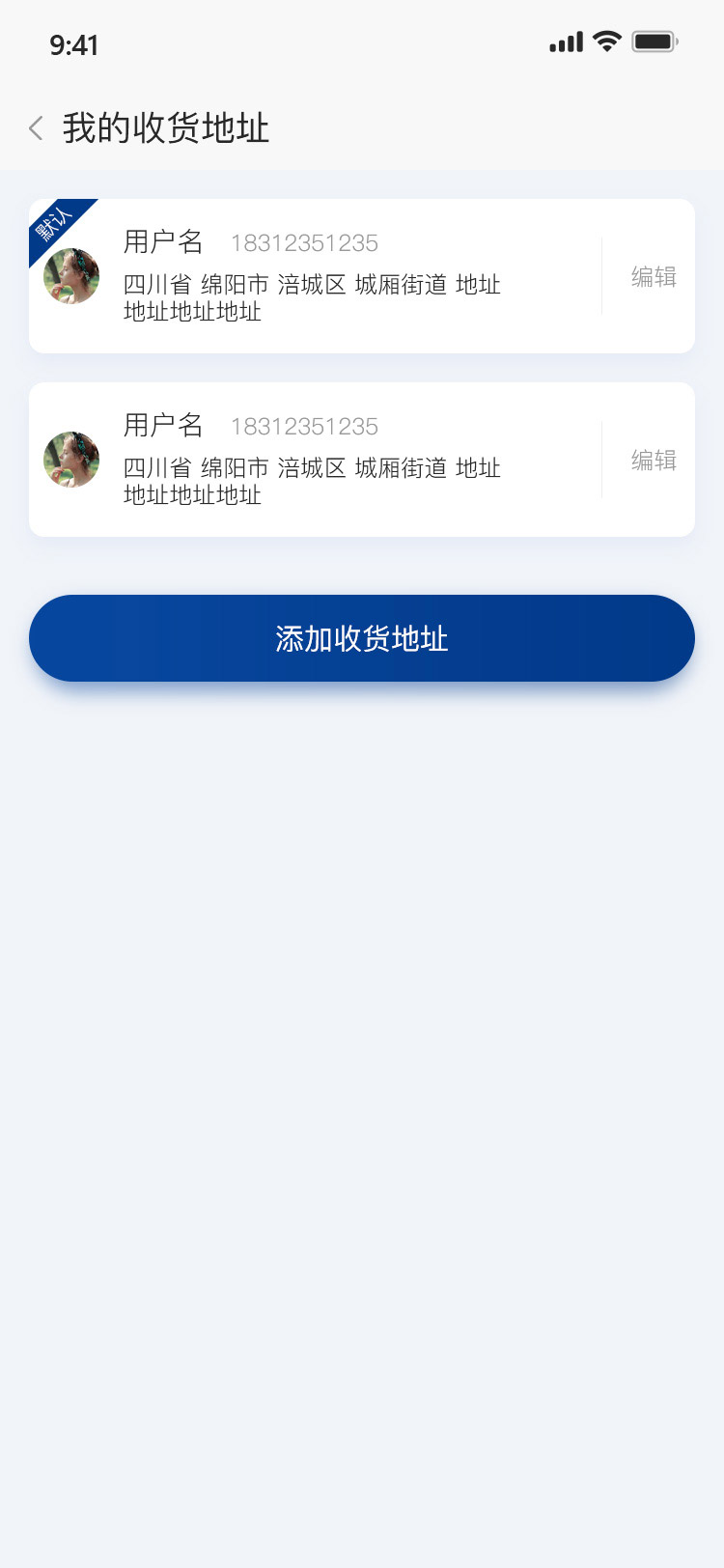Edit the second, non-default address
This screenshot has width=724, height=1568.
click(654, 461)
